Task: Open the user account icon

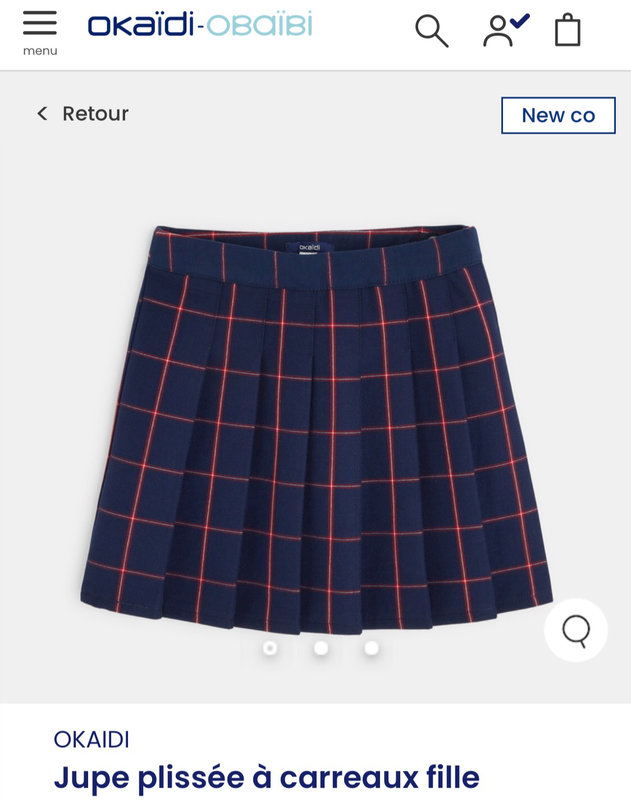Action: click(503, 30)
